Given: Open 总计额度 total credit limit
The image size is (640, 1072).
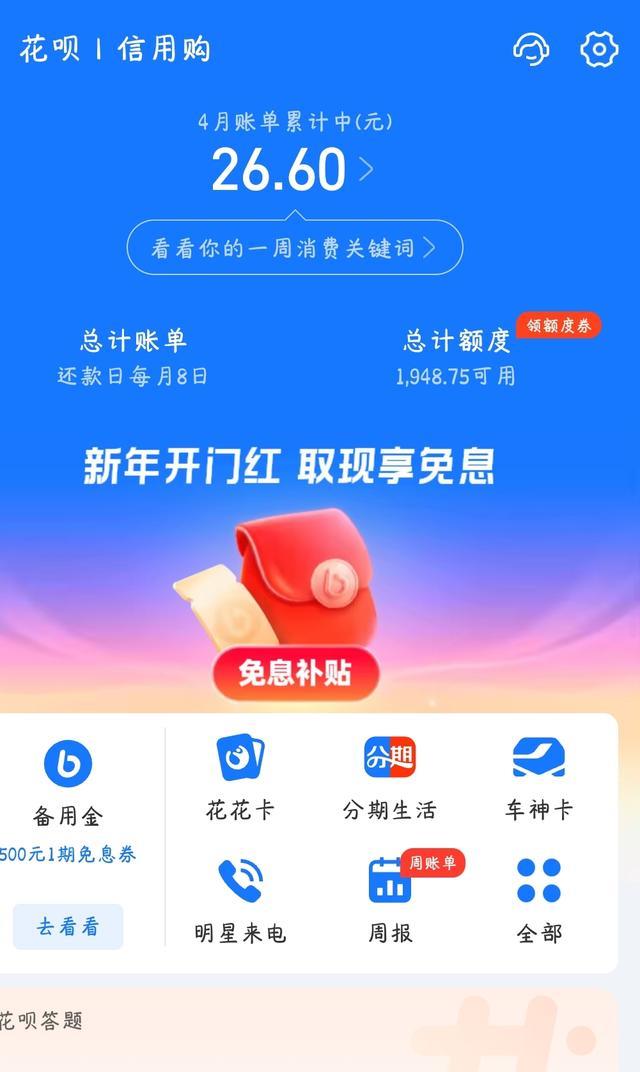Looking at the screenshot, I should 457,356.
